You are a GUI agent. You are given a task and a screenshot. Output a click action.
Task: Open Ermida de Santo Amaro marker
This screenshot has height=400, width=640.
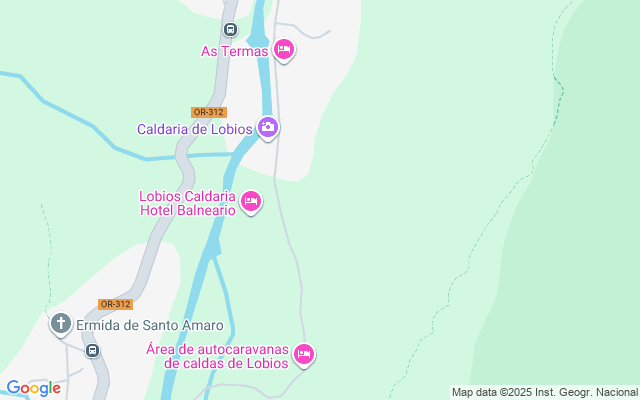pos(60,324)
